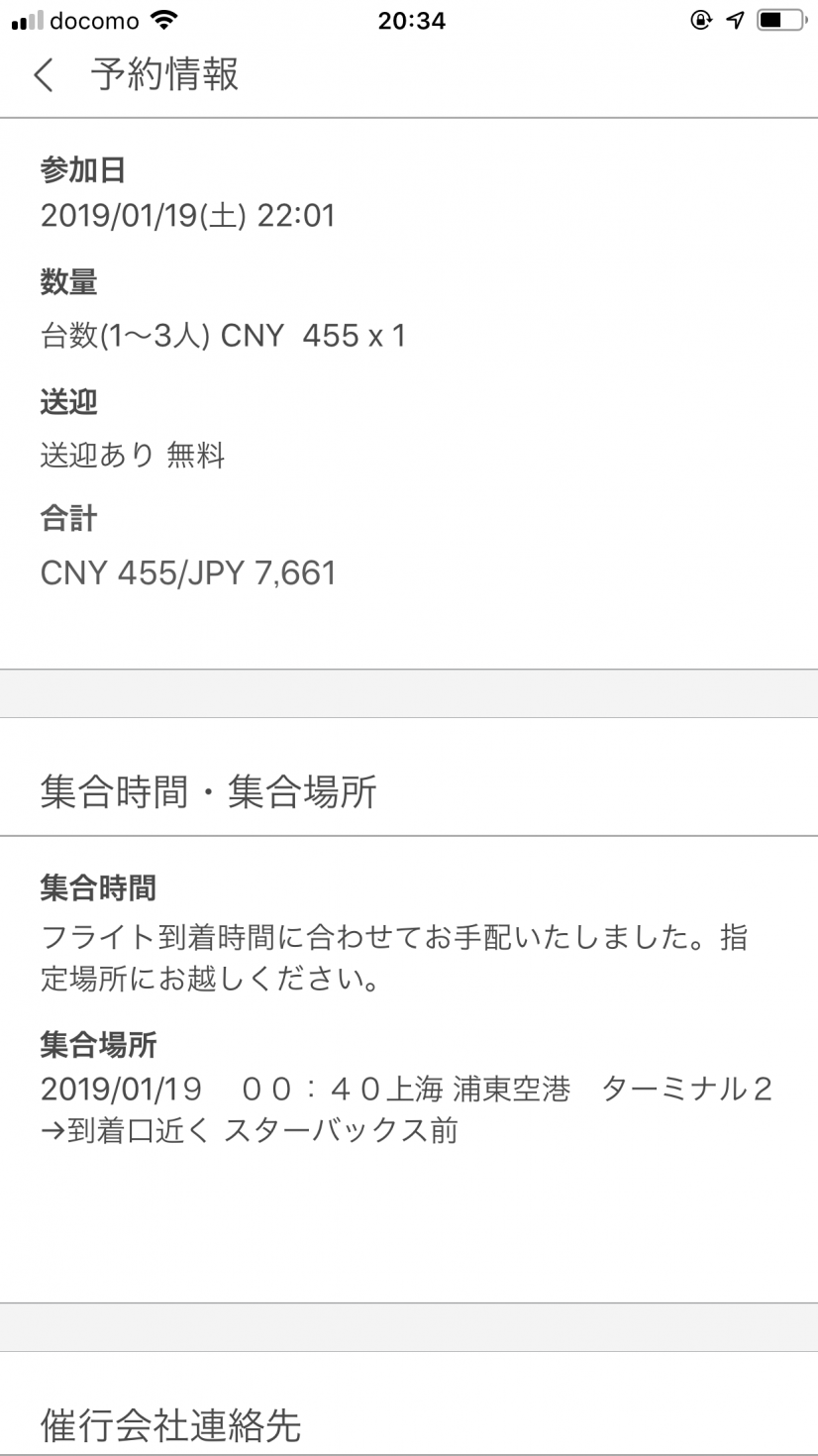The width and height of the screenshot is (818, 1456).
Task: Go back from 予約情報 screen
Action: [44, 75]
